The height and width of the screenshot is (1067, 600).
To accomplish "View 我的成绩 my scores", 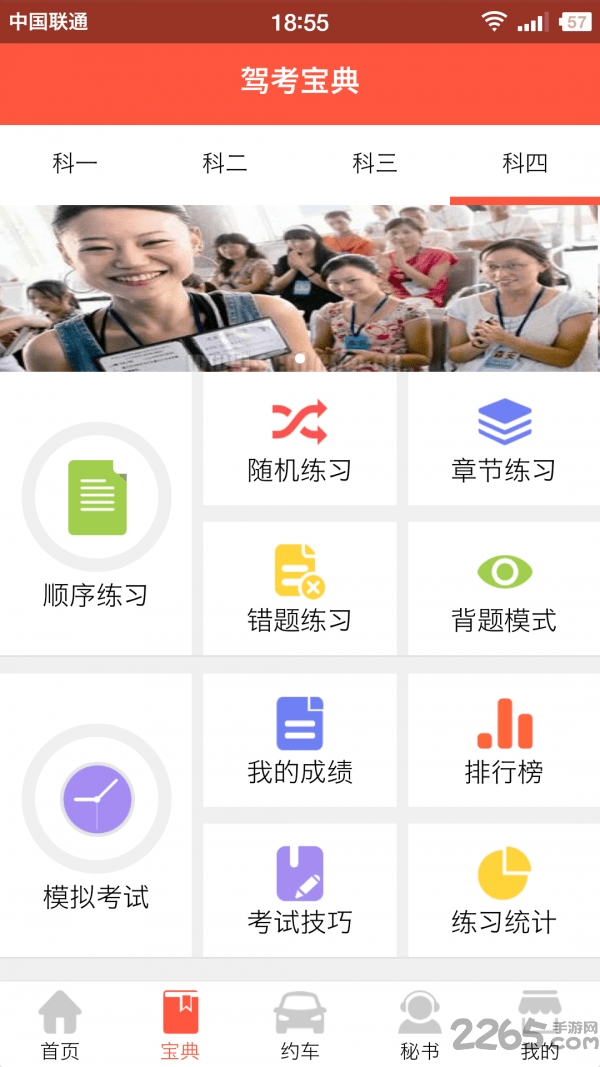I will [300, 740].
